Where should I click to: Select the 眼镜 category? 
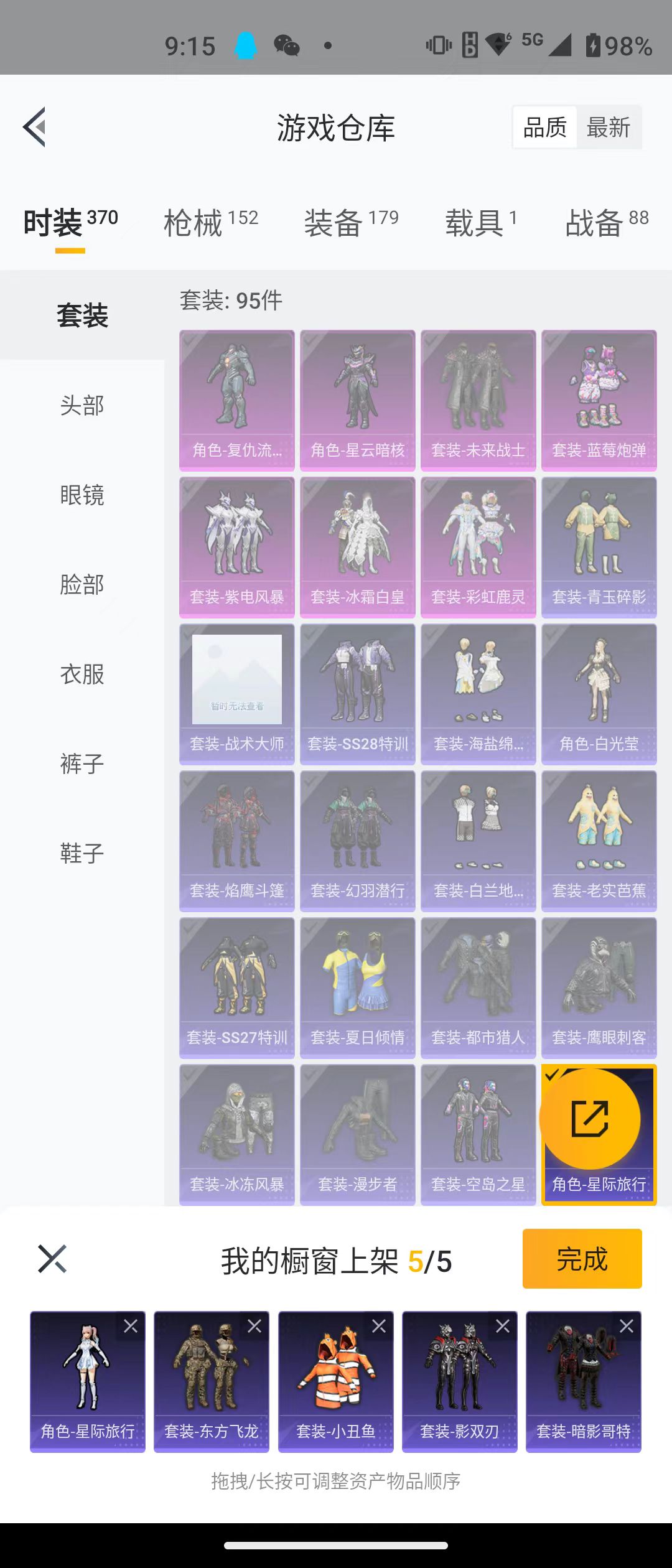tap(82, 495)
